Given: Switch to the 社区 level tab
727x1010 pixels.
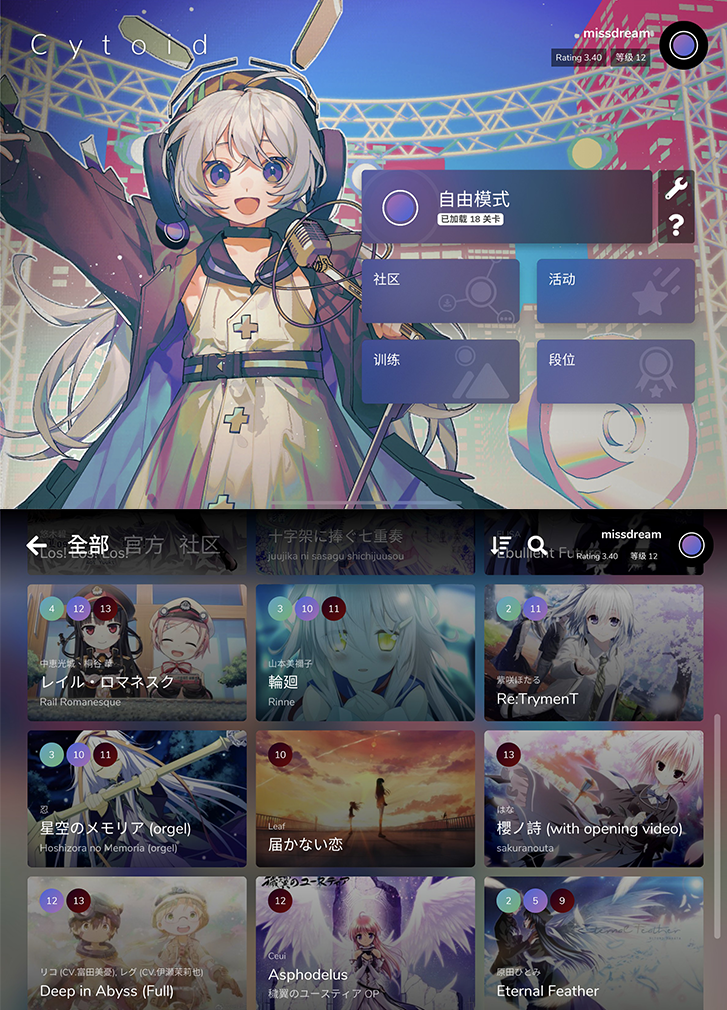Looking at the screenshot, I should 199,545.
